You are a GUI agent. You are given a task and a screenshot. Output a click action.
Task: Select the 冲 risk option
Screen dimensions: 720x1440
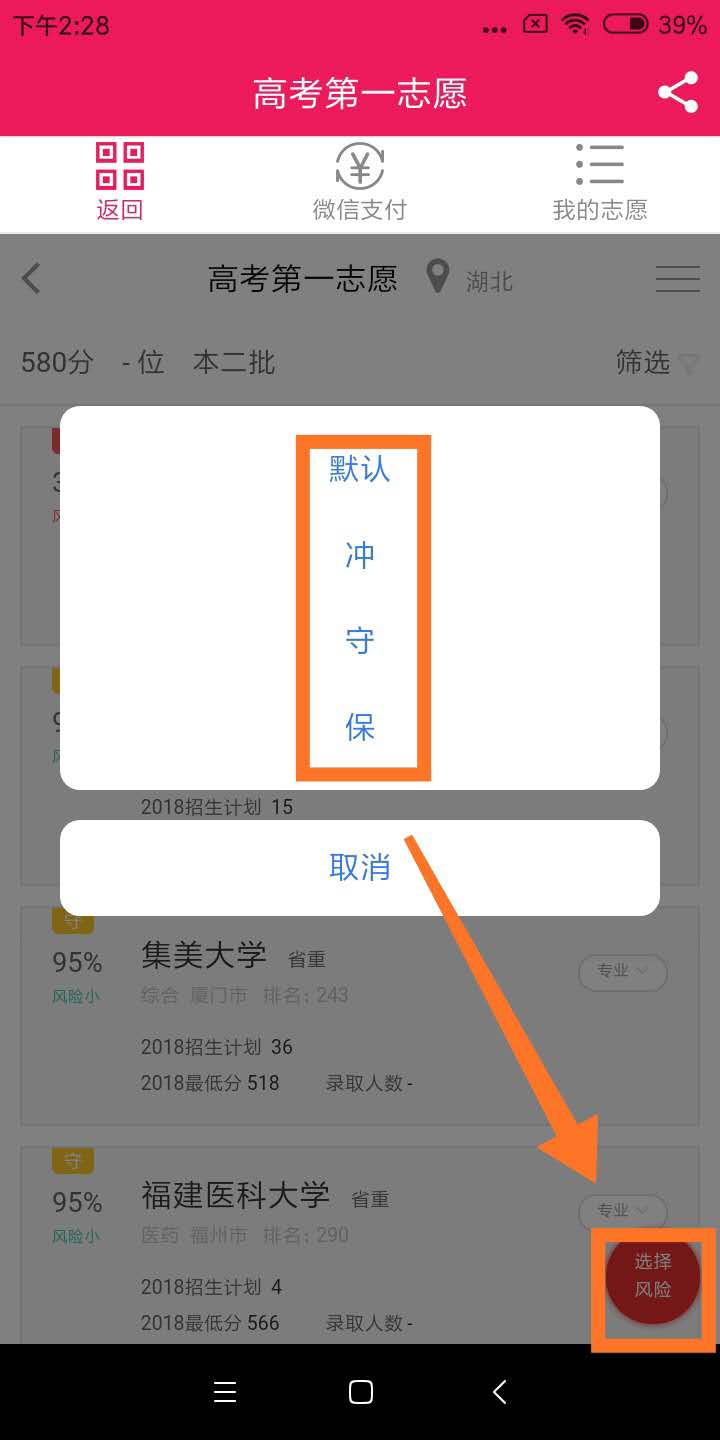tap(359, 556)
